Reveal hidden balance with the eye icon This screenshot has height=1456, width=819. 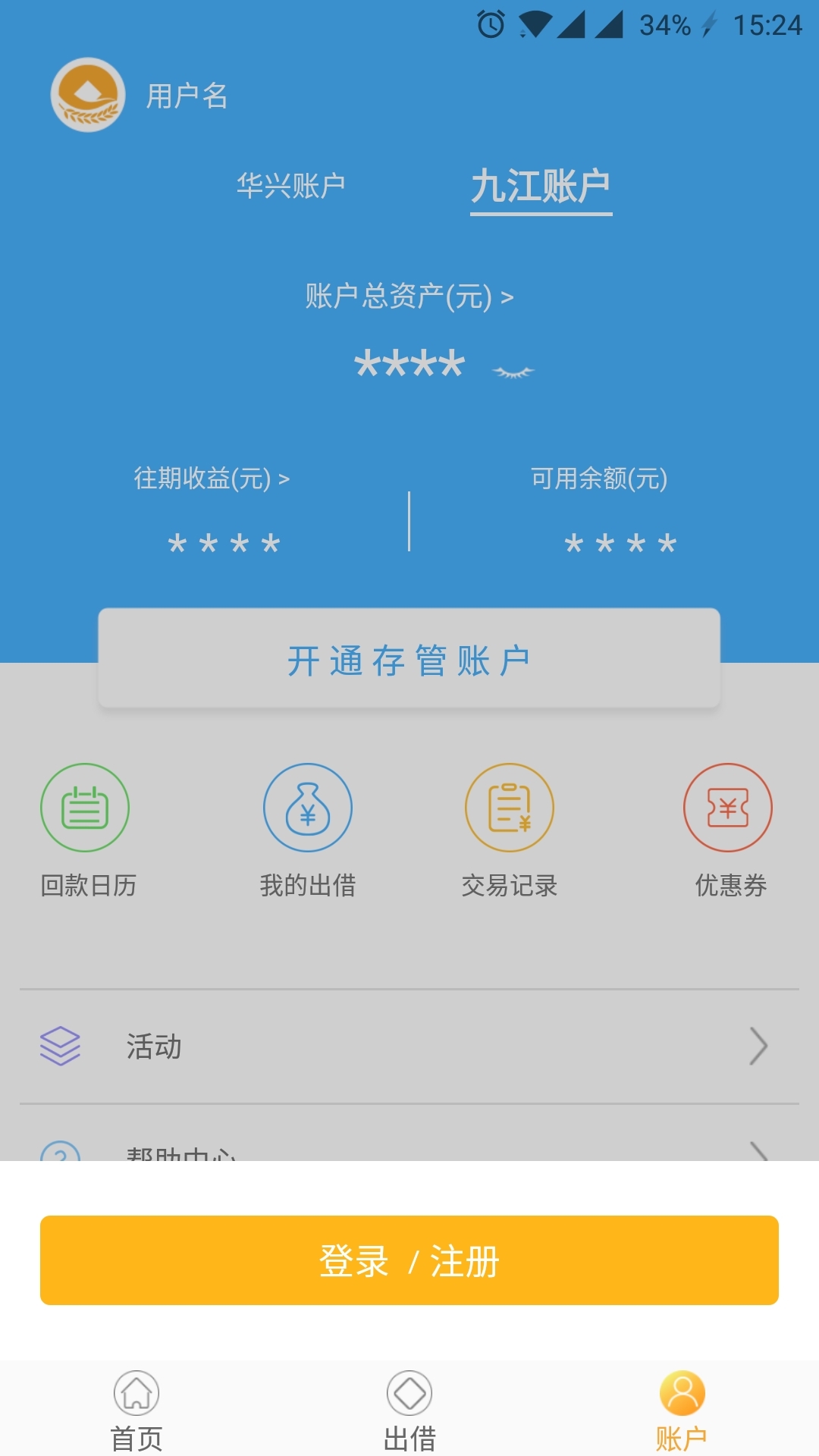[513, 372]
